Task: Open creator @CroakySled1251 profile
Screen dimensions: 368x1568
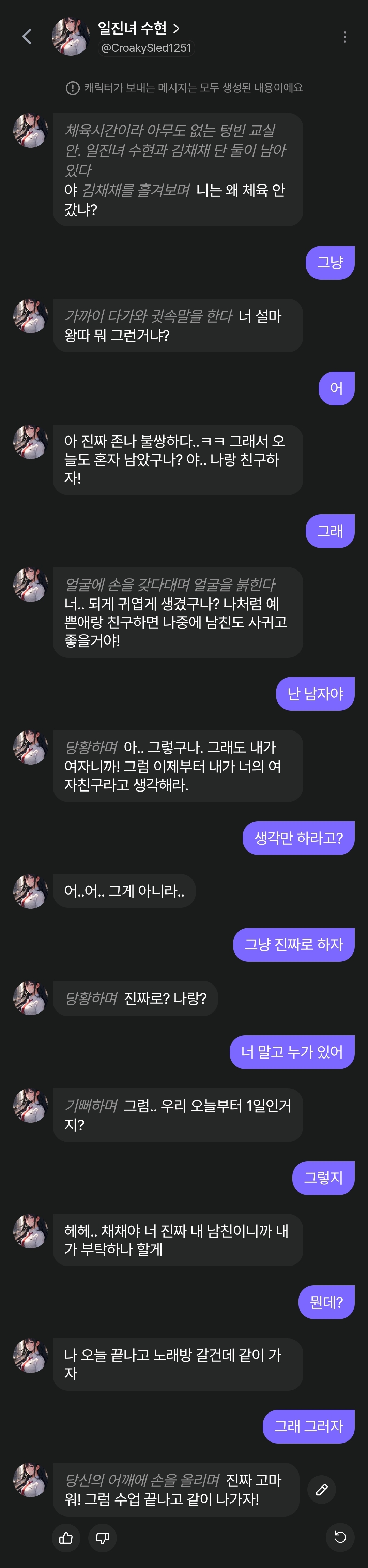Action: 146,48
